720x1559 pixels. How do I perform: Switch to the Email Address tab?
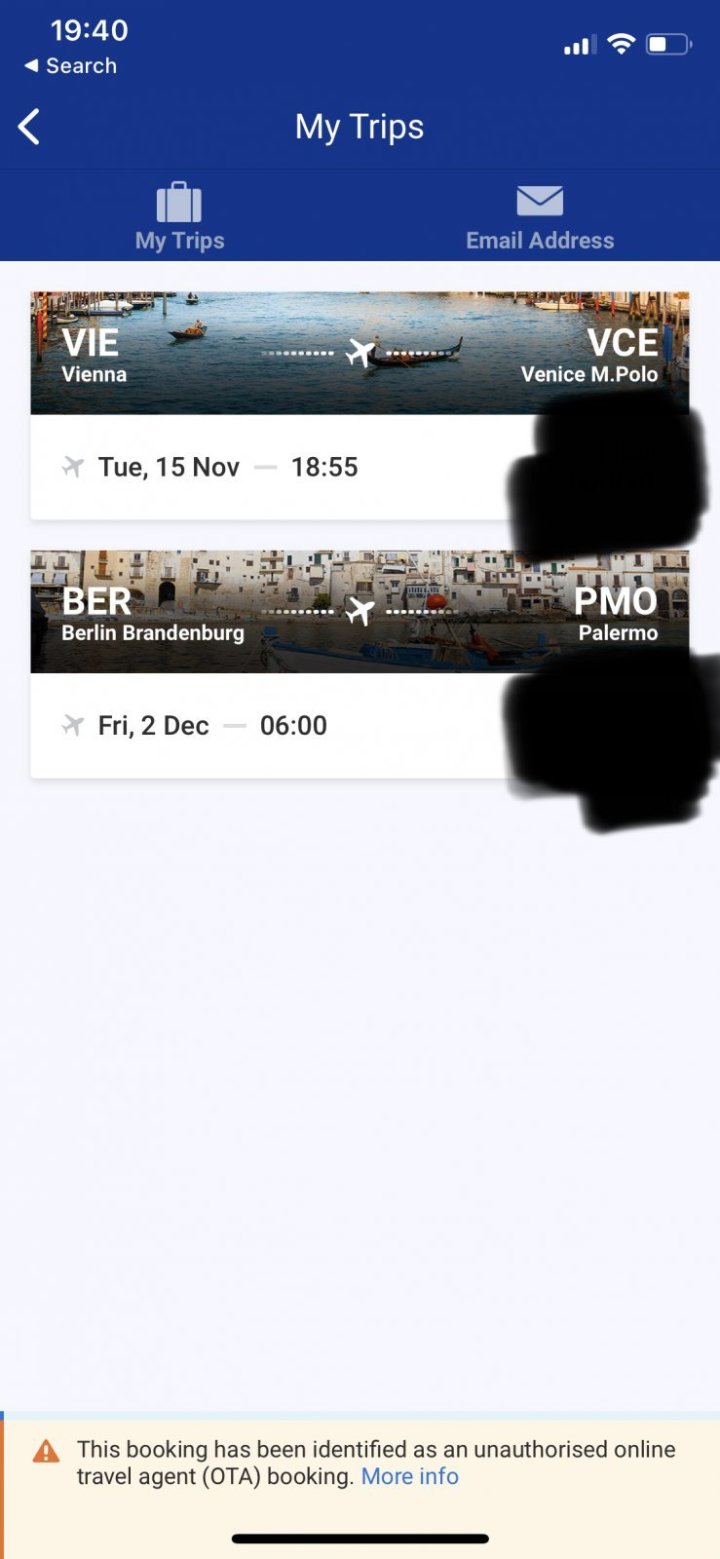pyautogui.click(x=539, y=217)
